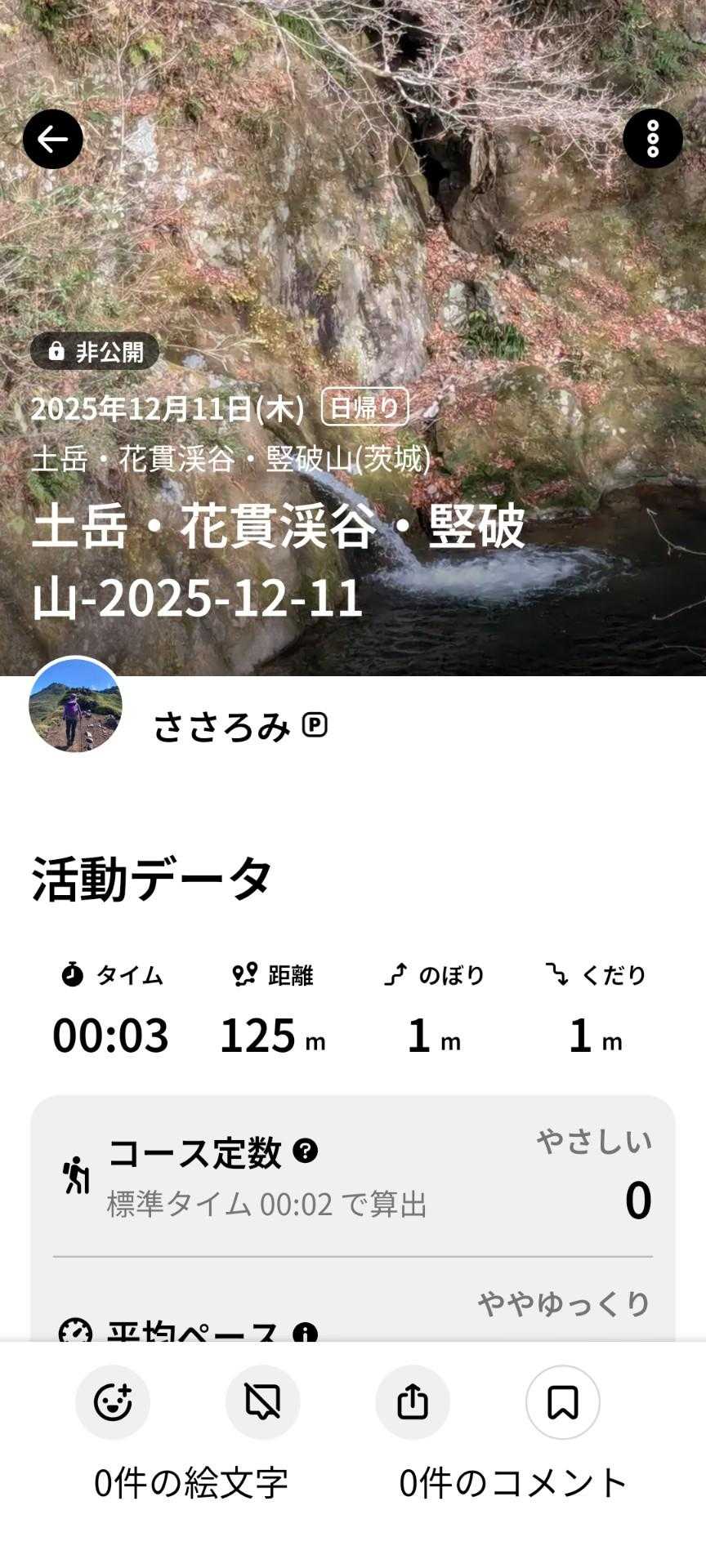Image resolution: width=706 pixels, height=1568 pixels.
Task: View the 0件のコメント comments
Action: [513, 1483]
